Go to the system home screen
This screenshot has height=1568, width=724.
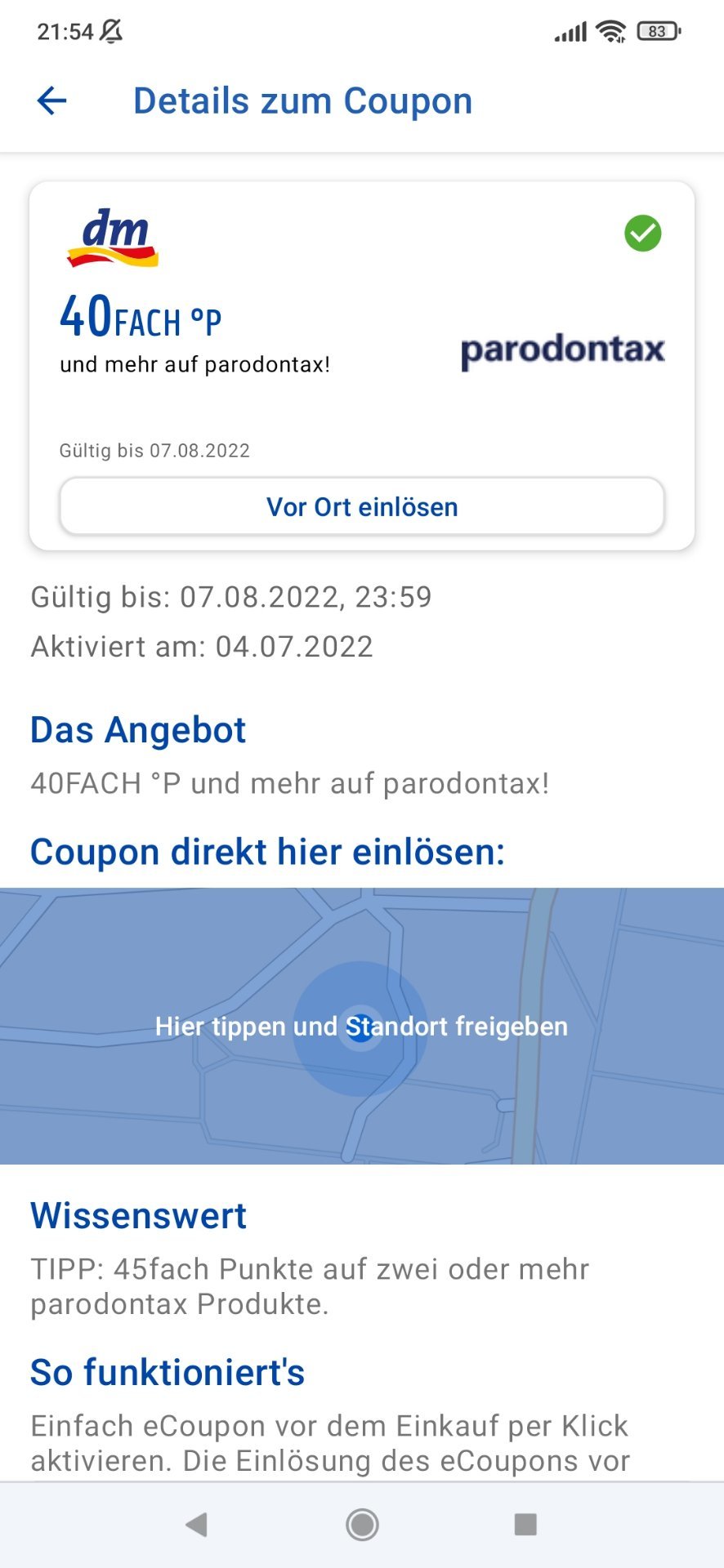(362, 1524)
